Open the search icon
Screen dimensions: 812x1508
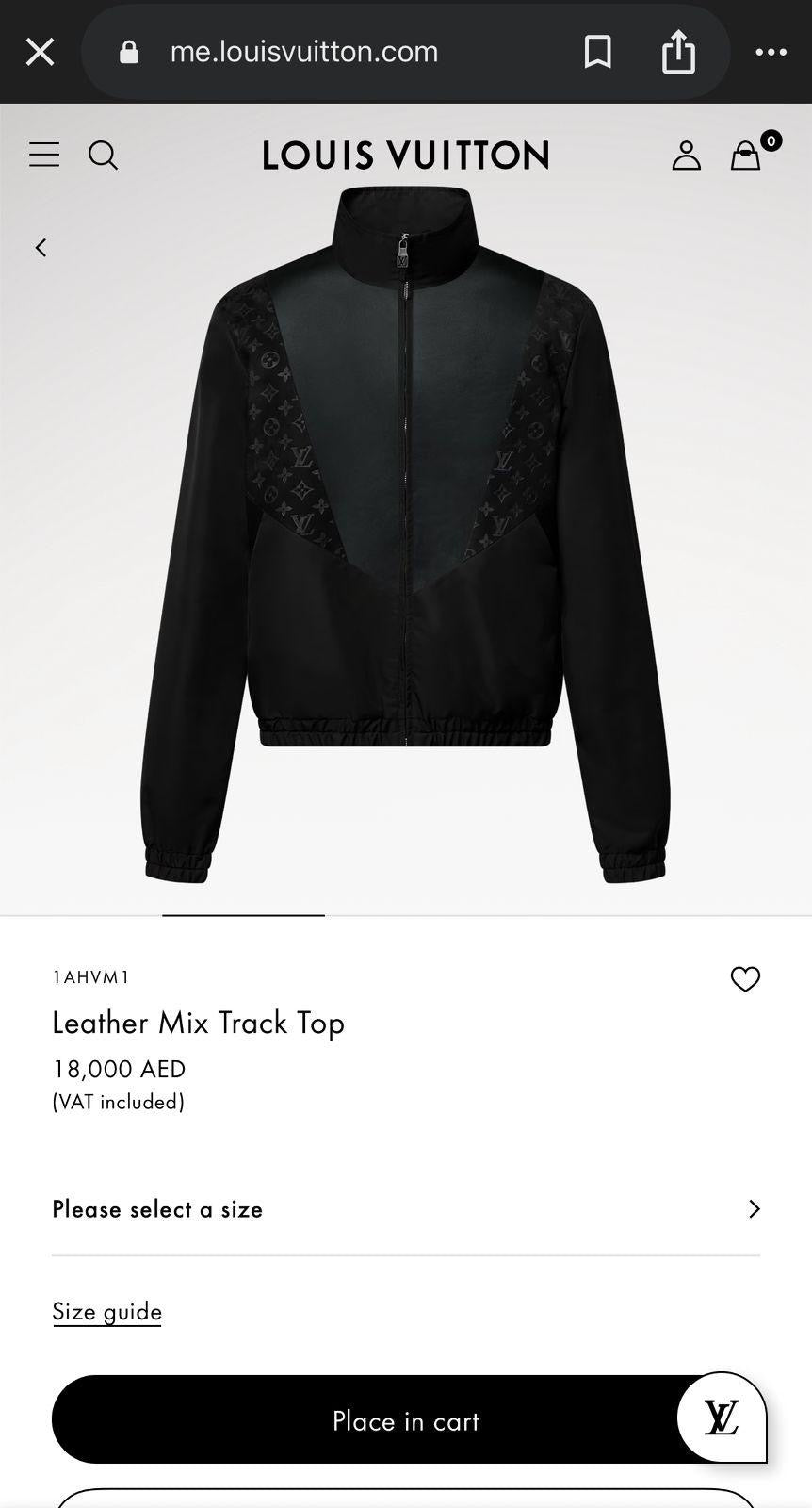coord(104,156)
